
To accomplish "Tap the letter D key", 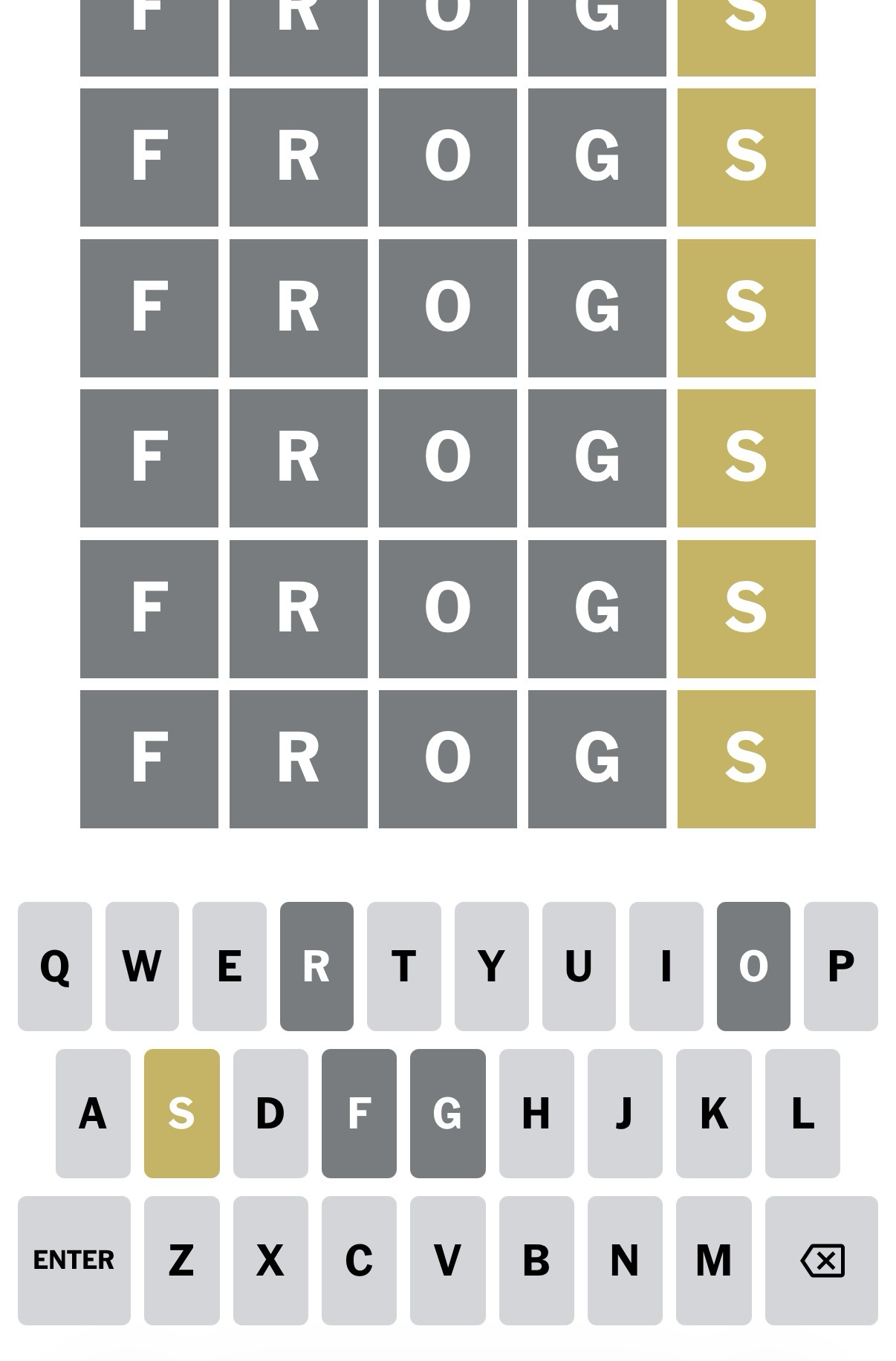I will click(270, 1113).
